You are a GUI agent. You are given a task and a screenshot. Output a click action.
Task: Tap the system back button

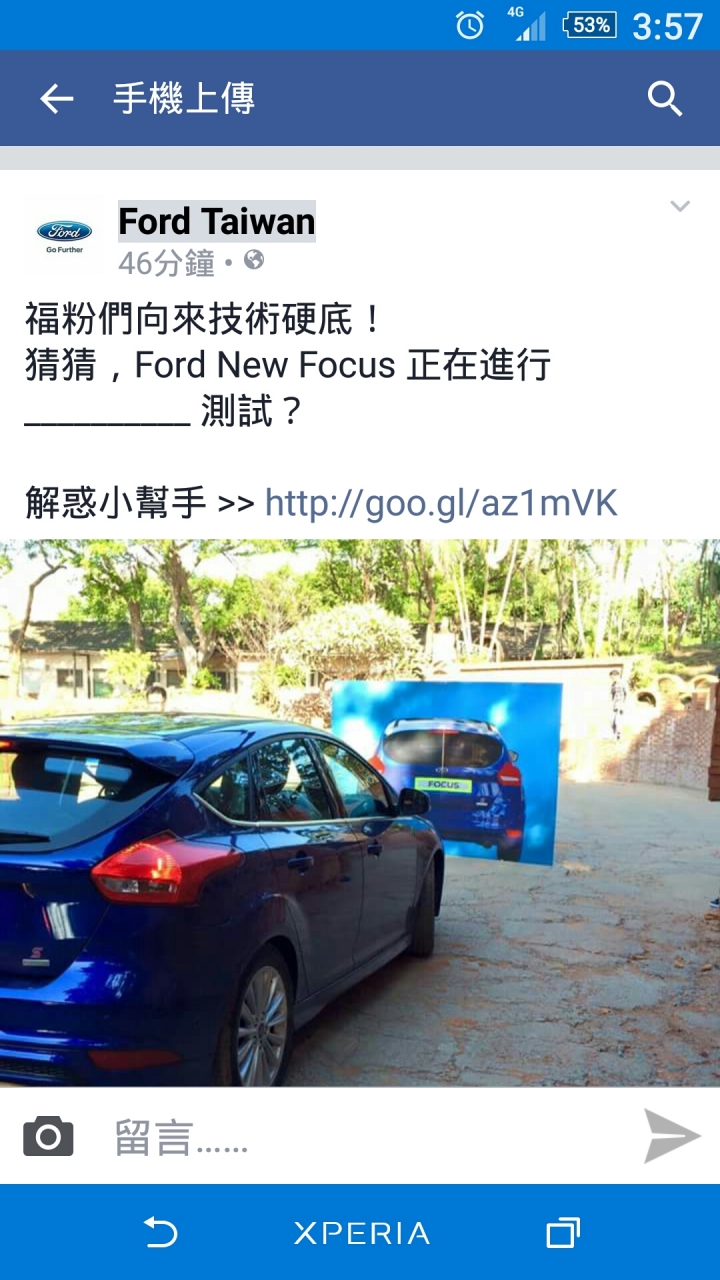(160, 1232)
